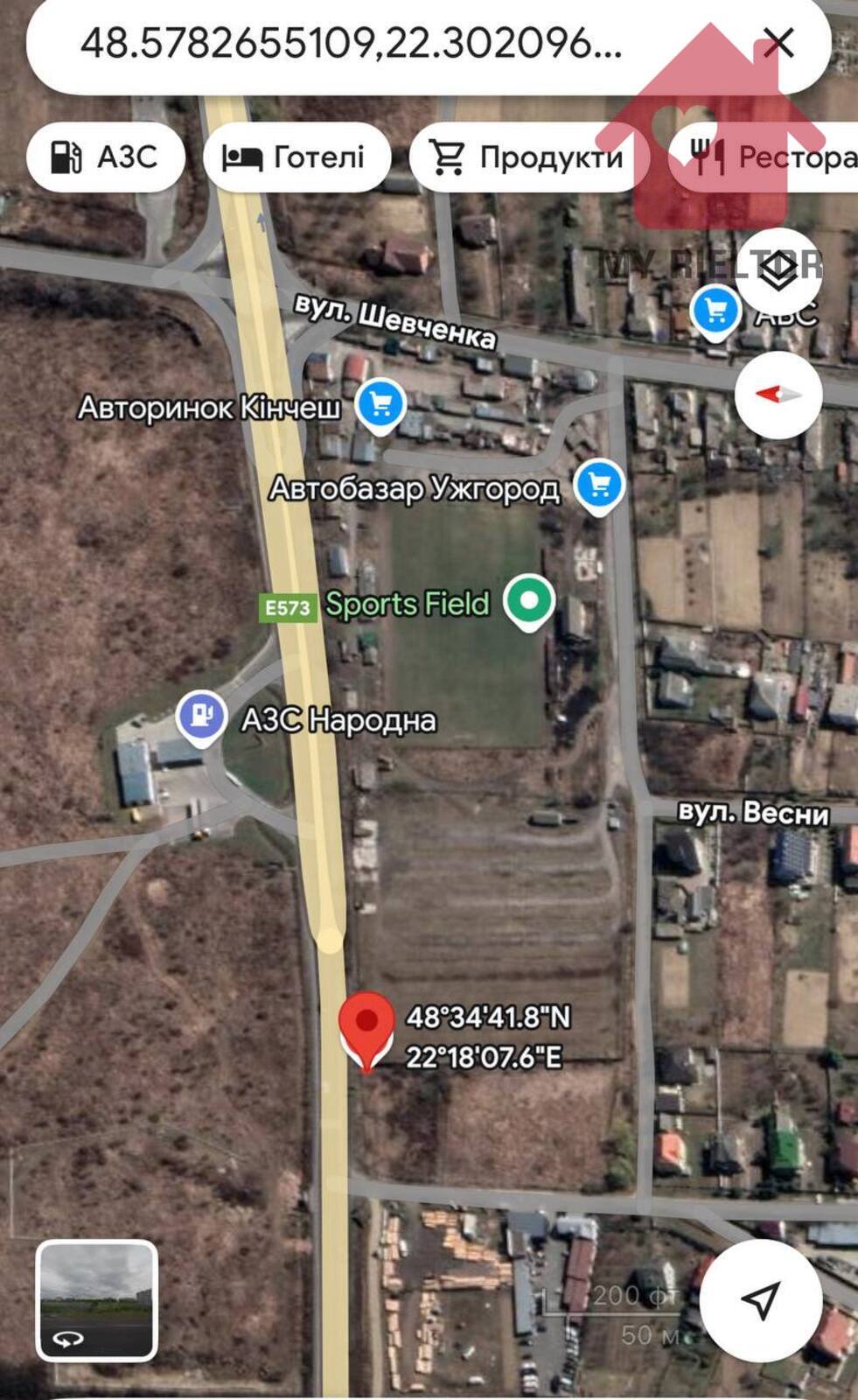Image resolution: width=858 pixels, height=1400 pixels.
Task: Select the АЗС filter chip
Action: (x=105, y=157)
